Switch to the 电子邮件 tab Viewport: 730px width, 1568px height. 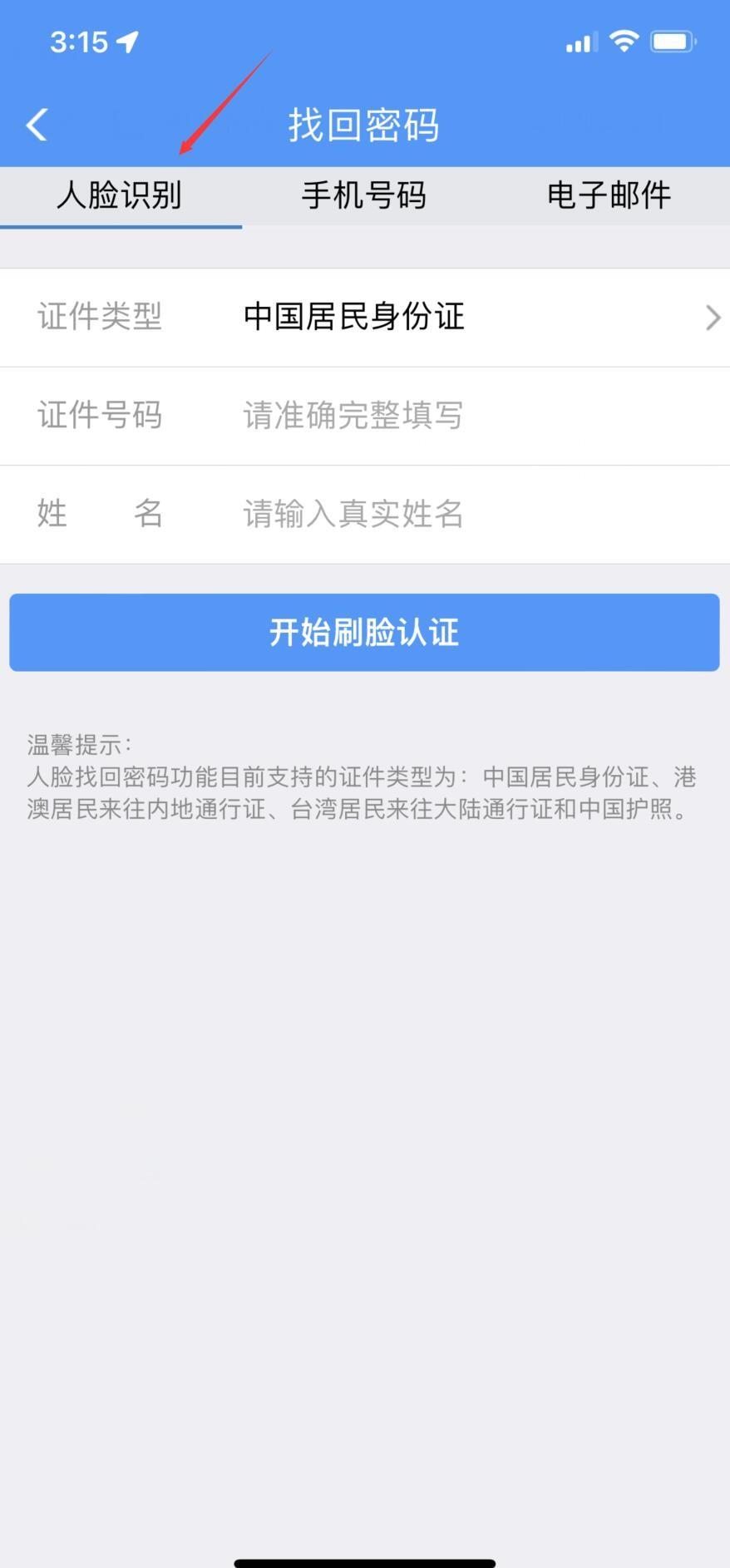(x=609, y=196)
